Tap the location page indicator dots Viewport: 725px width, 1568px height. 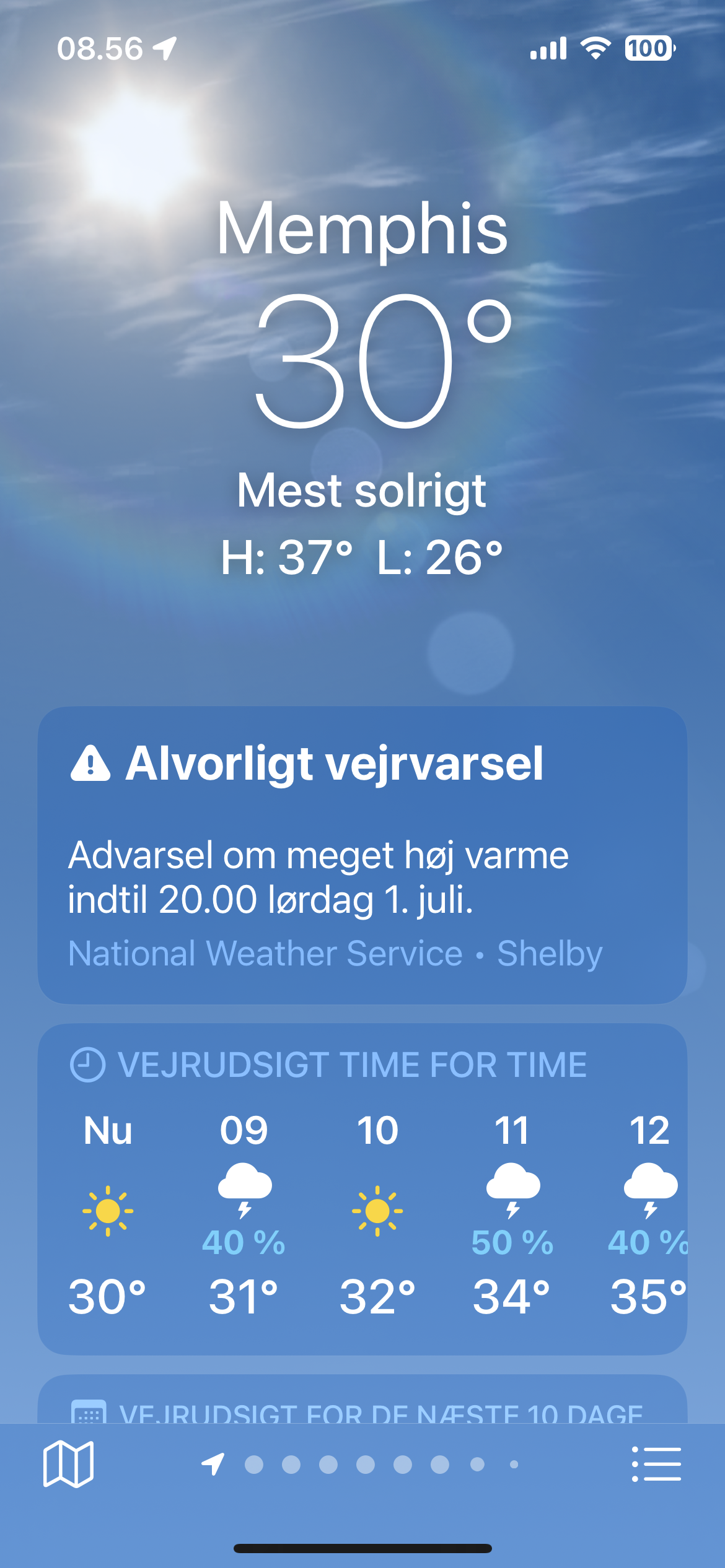[x=360, y=1464]
